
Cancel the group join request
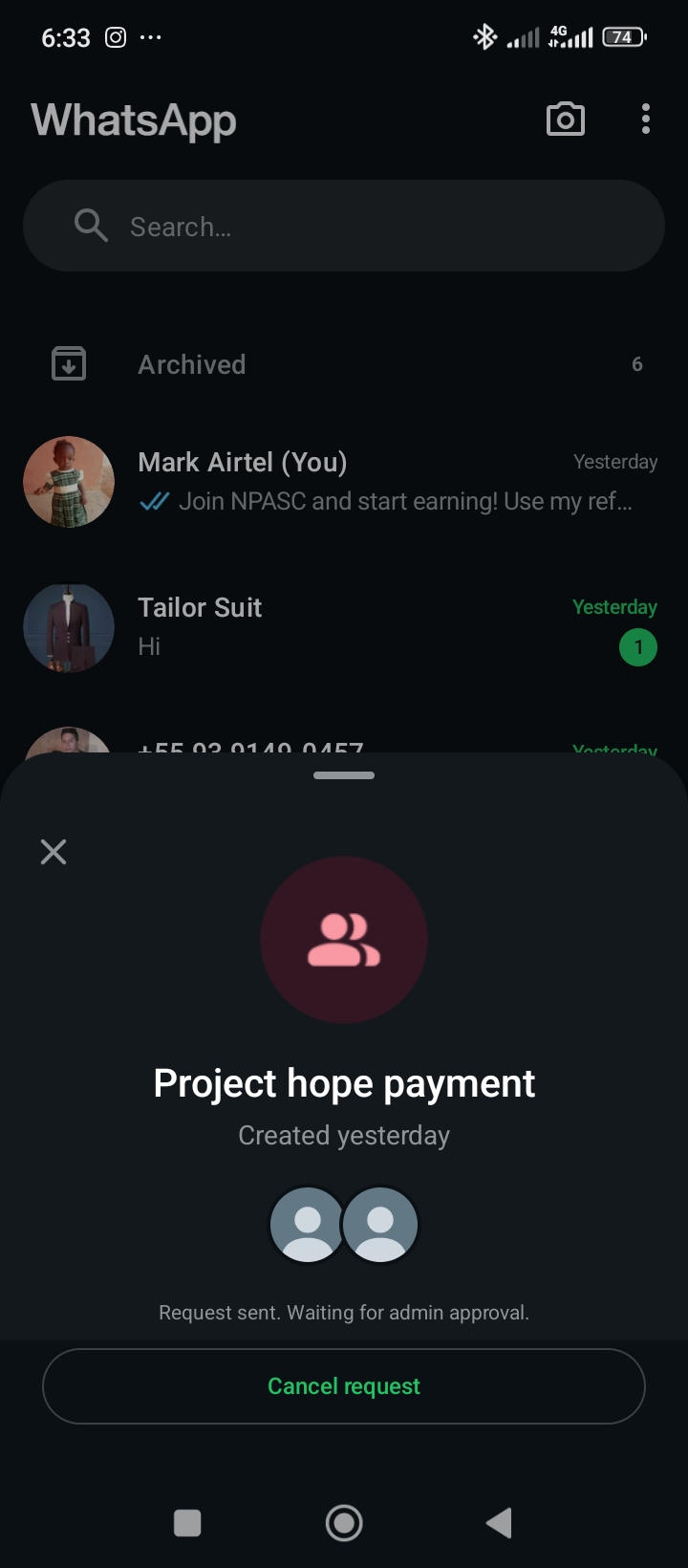pos(344,1386)
